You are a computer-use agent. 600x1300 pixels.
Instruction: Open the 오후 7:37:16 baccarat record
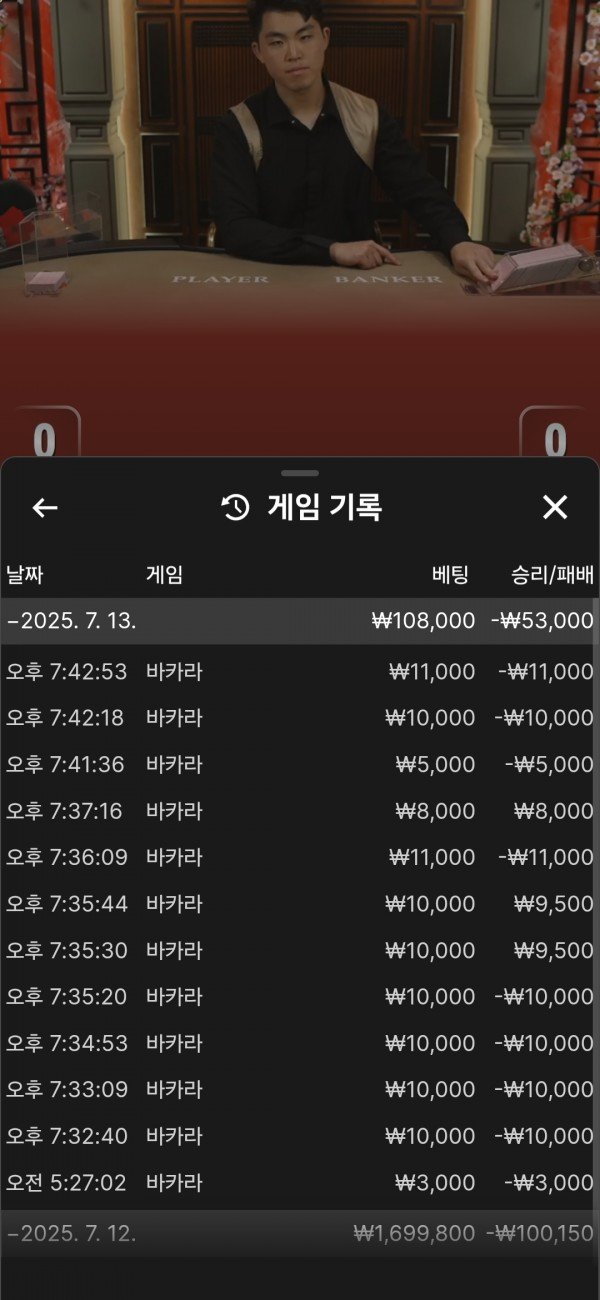click(x=300, y=811)
